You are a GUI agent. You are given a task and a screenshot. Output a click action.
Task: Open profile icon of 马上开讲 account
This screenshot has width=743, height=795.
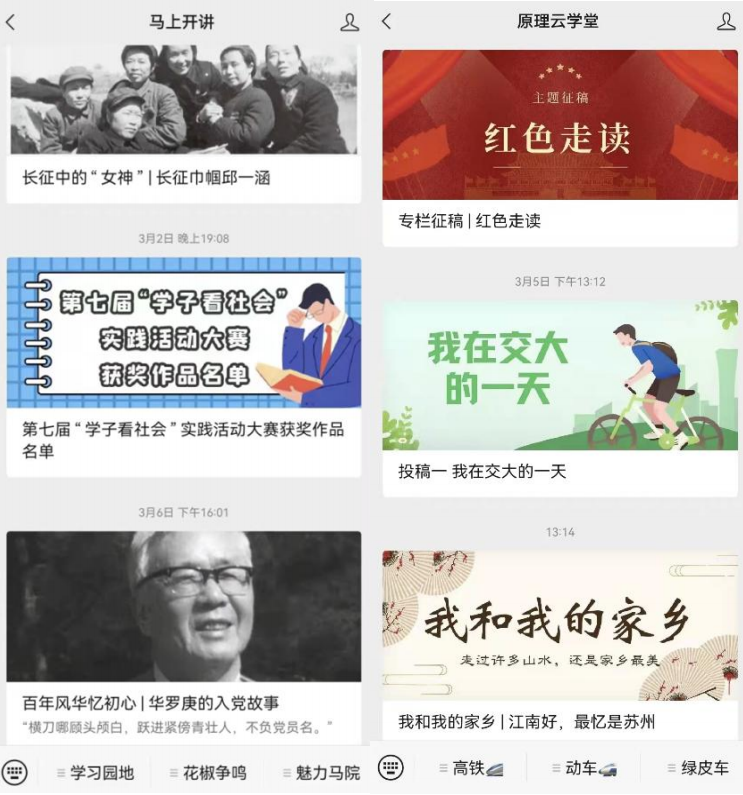[349, 22]
